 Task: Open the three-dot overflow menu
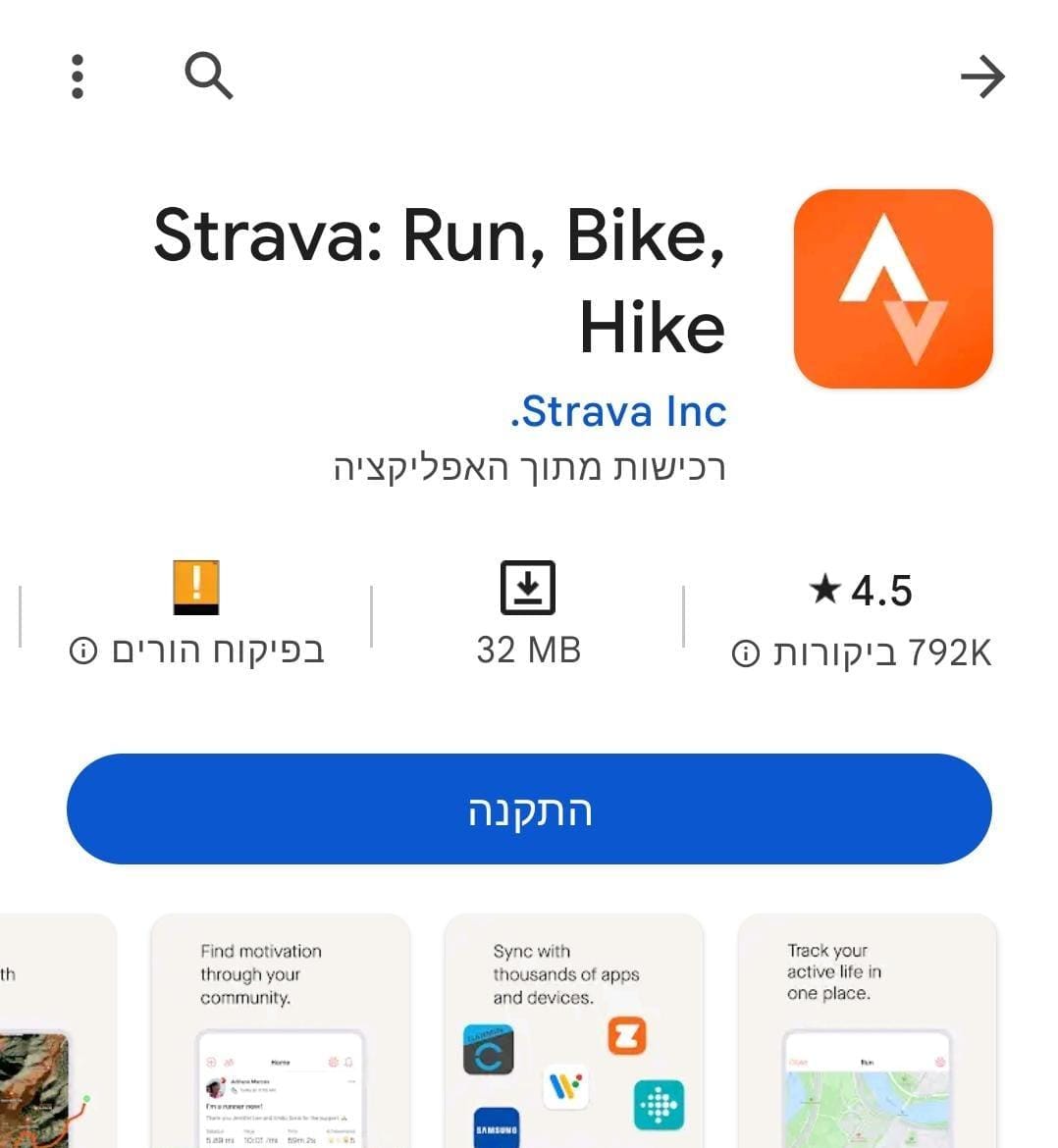77,77
